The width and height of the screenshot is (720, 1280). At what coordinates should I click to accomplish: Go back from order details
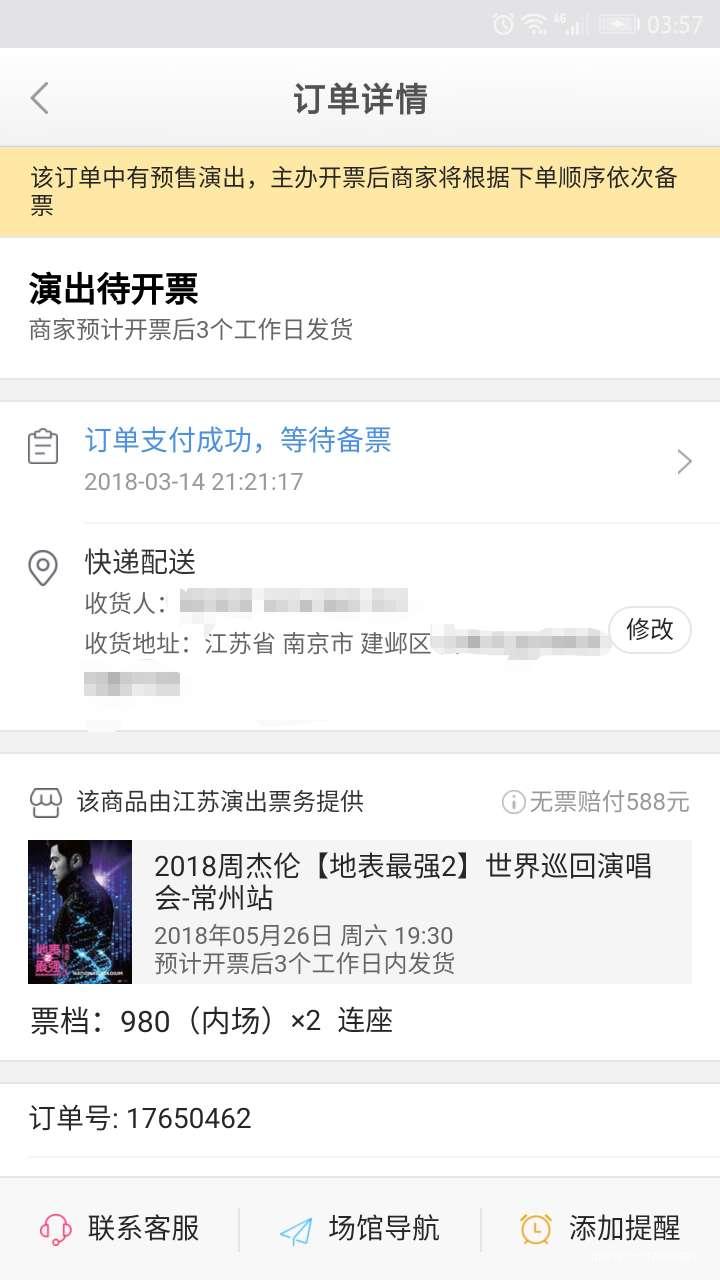pos(40,98)
